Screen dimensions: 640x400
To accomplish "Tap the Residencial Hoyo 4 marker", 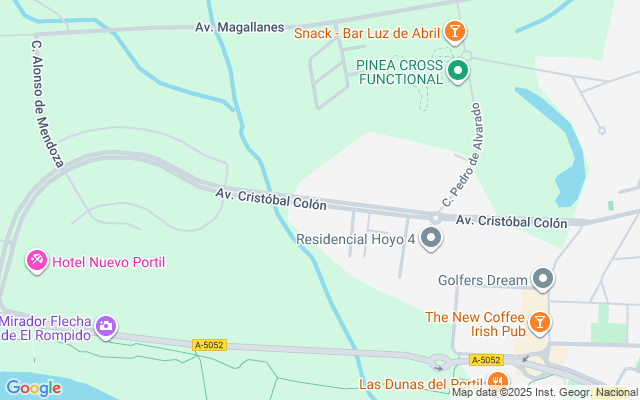I will [x=431, y=239].
